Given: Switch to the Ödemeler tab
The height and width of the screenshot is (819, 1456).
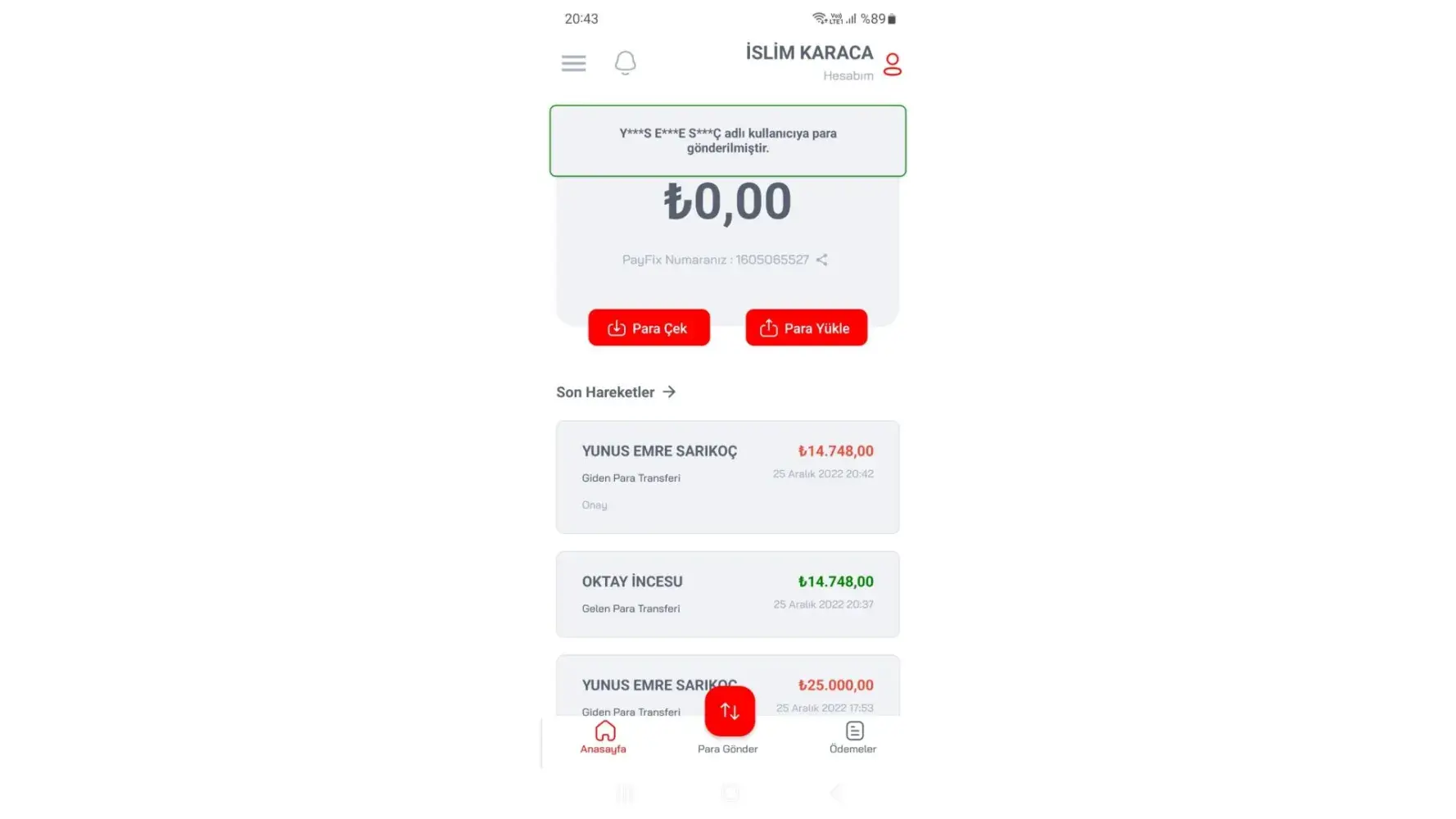Looking at the screenshot, I should tap(852, 737).
